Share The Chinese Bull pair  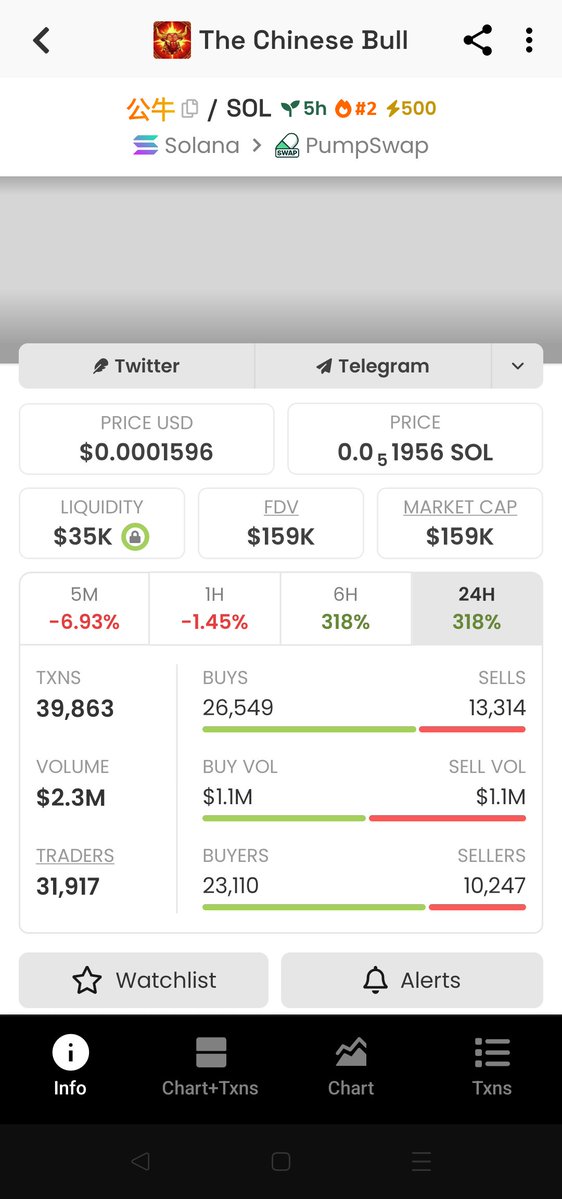point(478,40)
